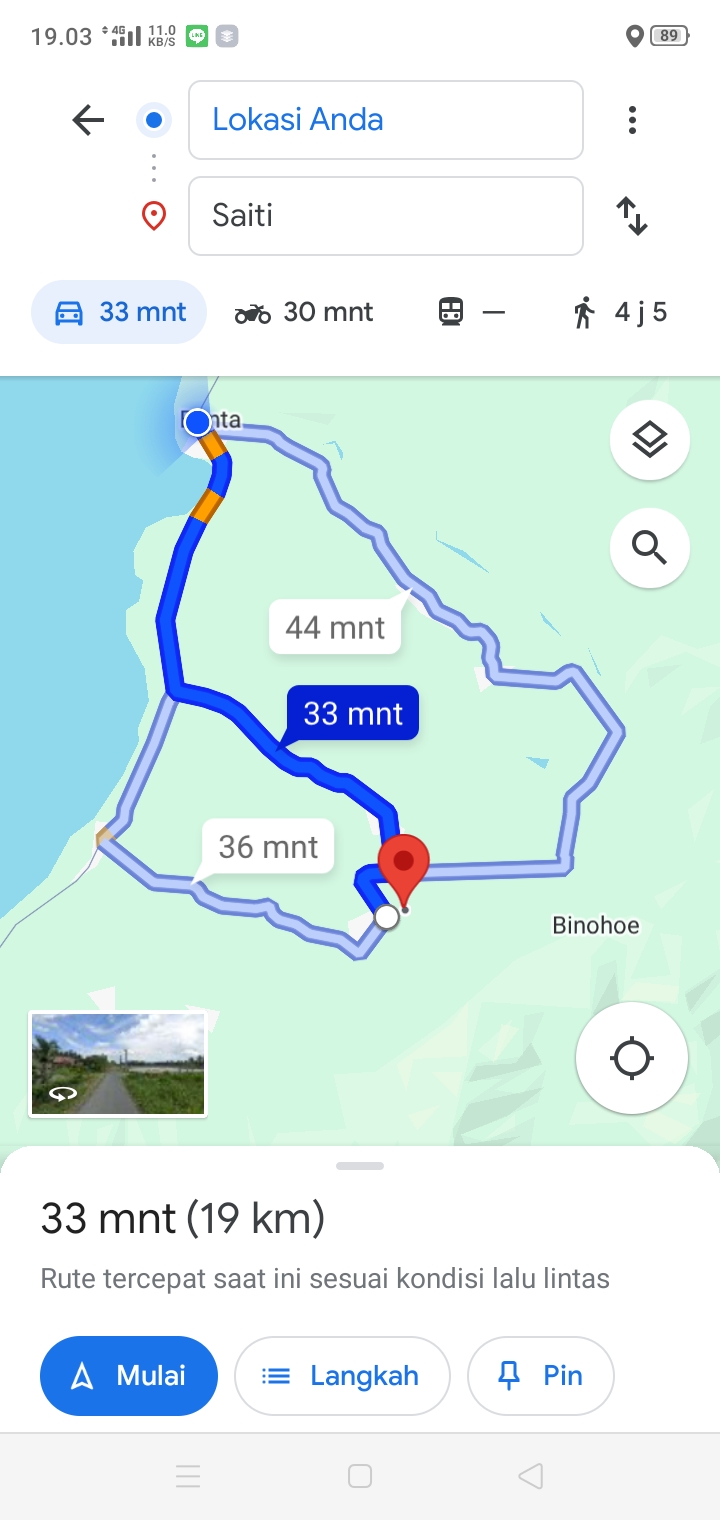The width and height of the screenshot is (720, 1520).
Task: Select the car 33 mnt travel mode
Action: (x=119, y=312)
